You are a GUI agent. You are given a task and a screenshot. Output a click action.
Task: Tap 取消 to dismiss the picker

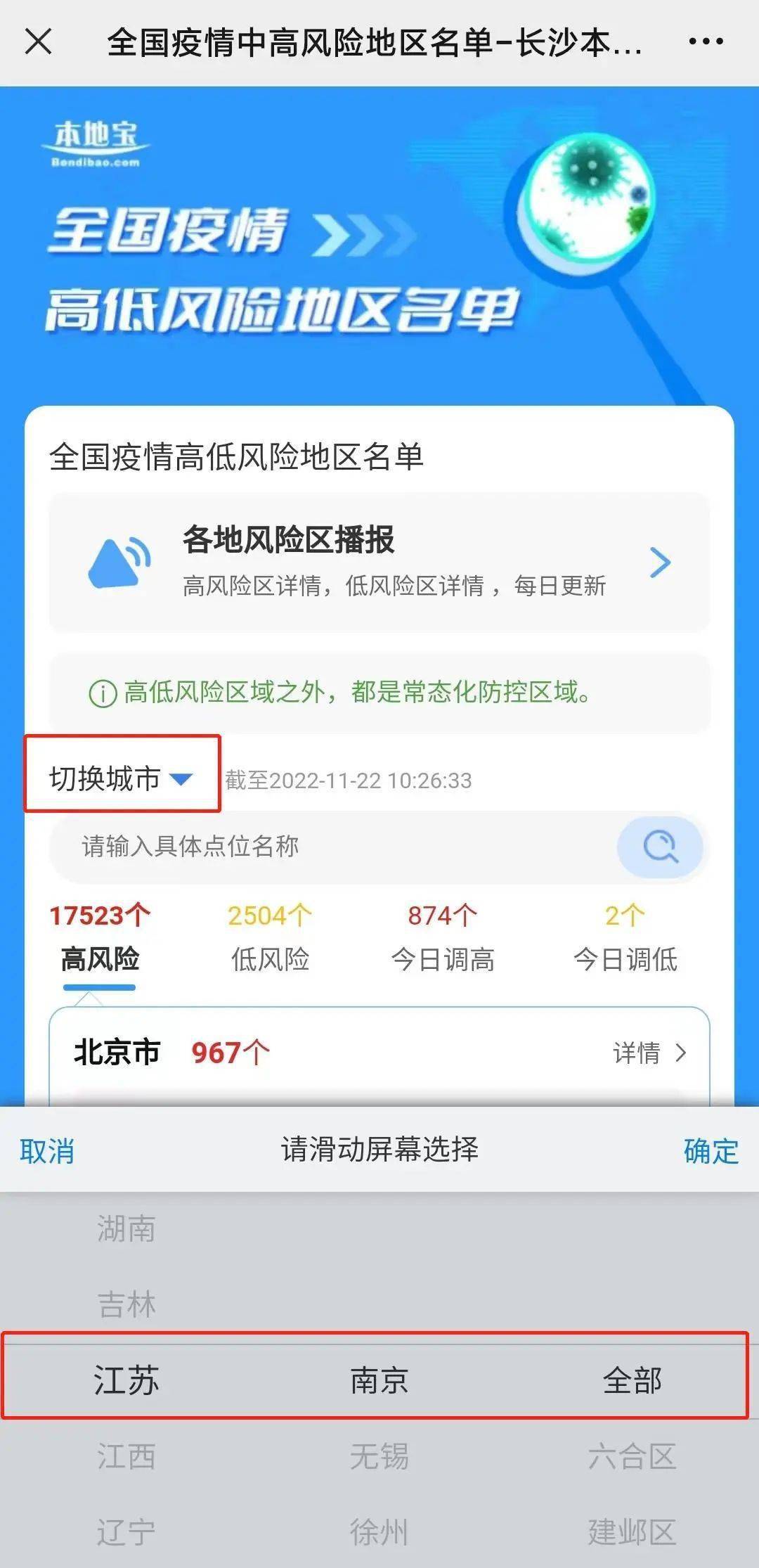[x=46, y=1151]
